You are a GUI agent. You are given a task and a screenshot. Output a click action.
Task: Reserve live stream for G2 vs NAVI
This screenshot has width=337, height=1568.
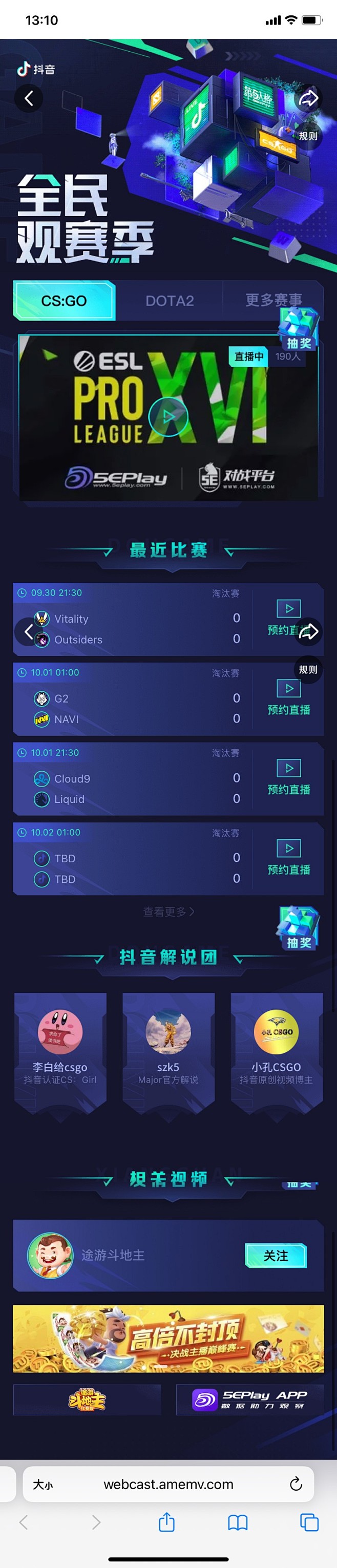[289, 698]
